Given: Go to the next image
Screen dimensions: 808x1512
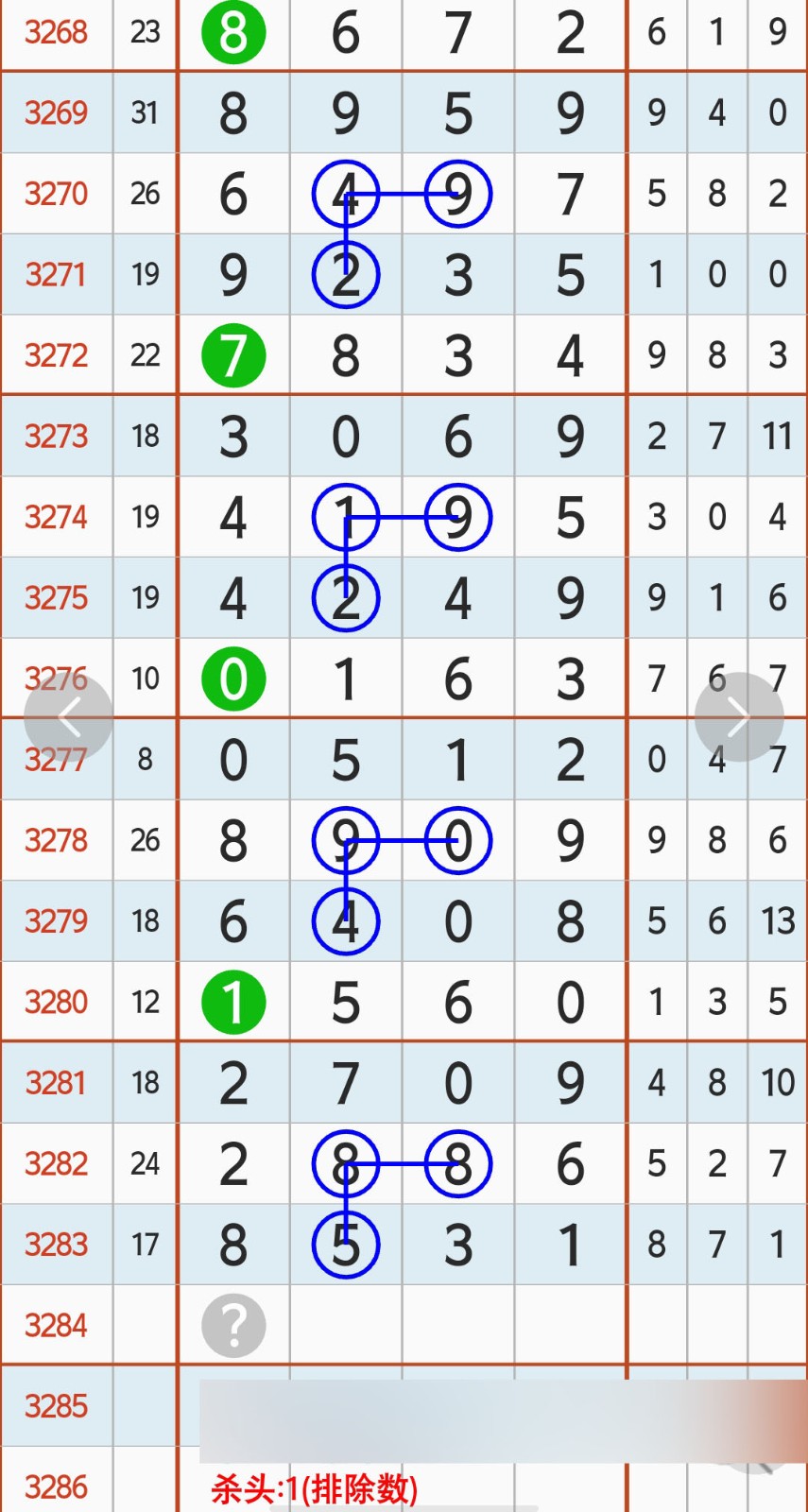Looking at the screenshot, I should (738, 717).
